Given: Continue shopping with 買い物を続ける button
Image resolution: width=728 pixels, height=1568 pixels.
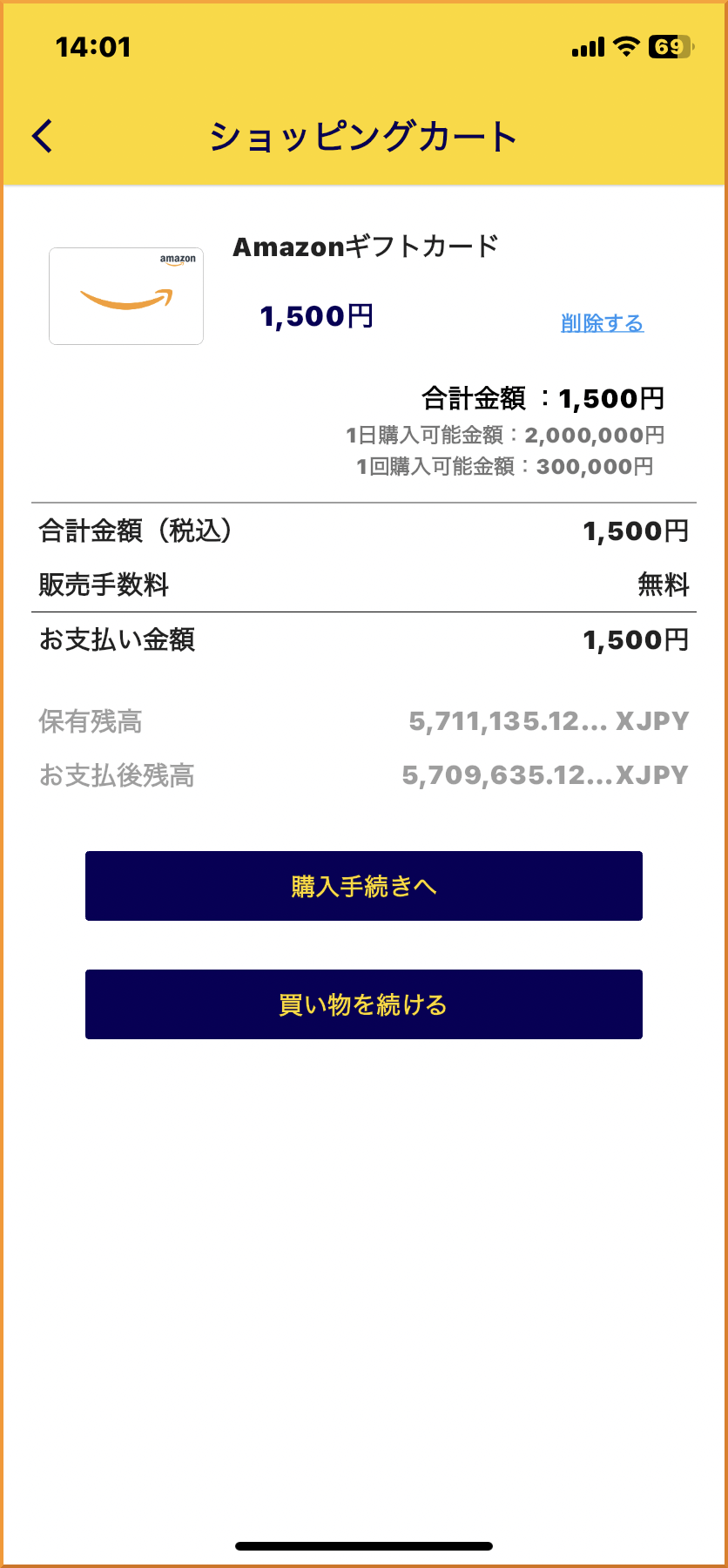Looking at the screenshot, I should [364, 1004].
